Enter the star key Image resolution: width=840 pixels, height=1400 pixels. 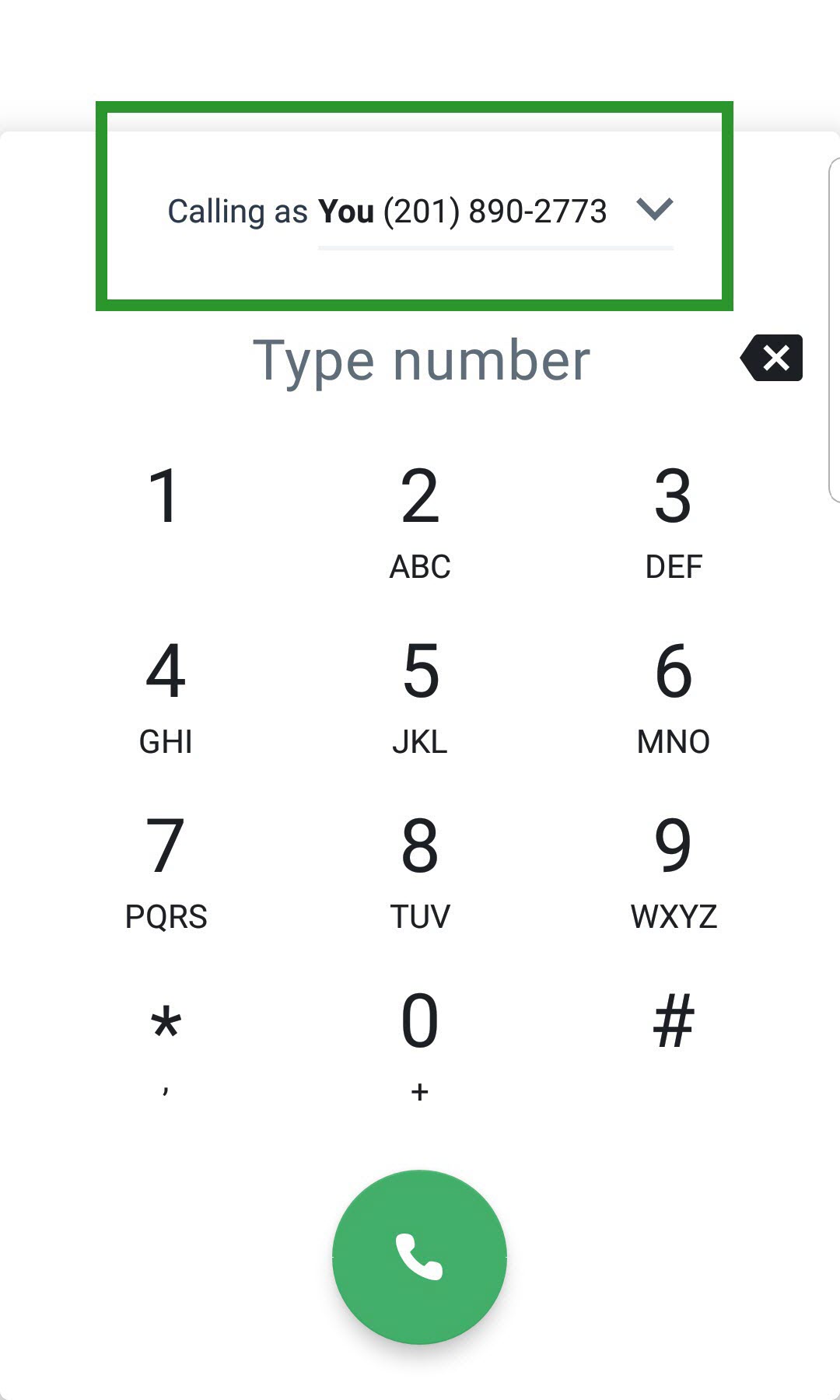point(166,1042)
